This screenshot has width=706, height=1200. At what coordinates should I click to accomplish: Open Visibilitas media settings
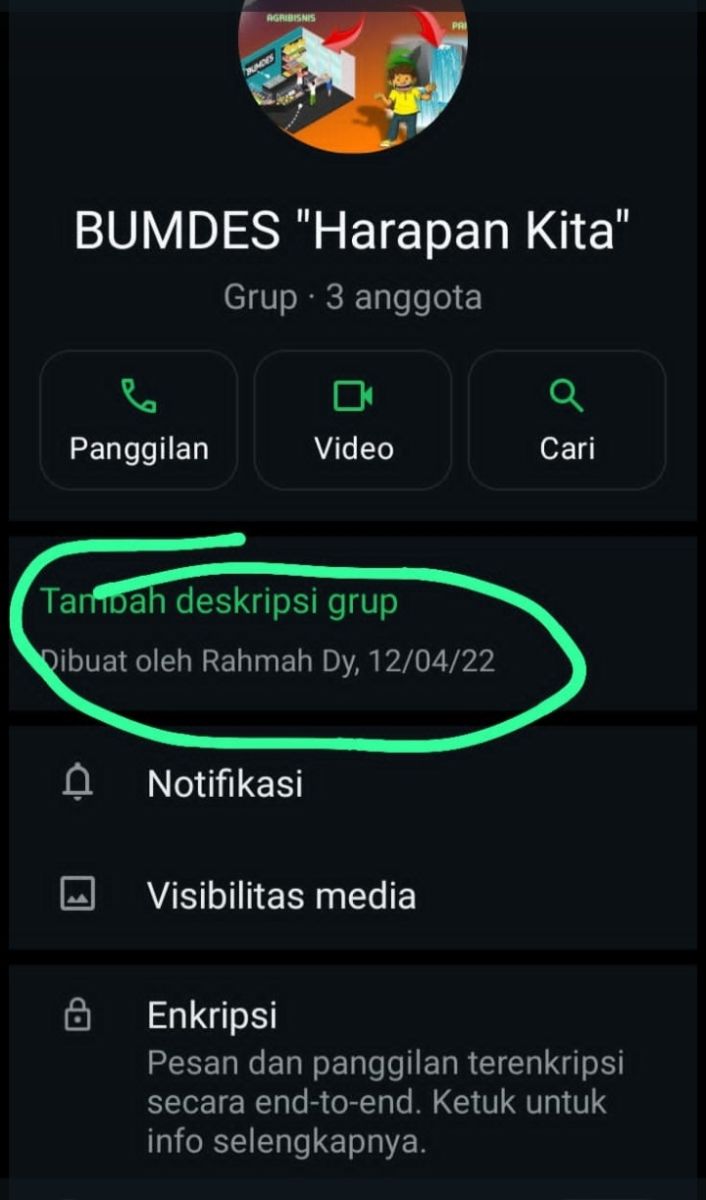(x=281, y=896)
